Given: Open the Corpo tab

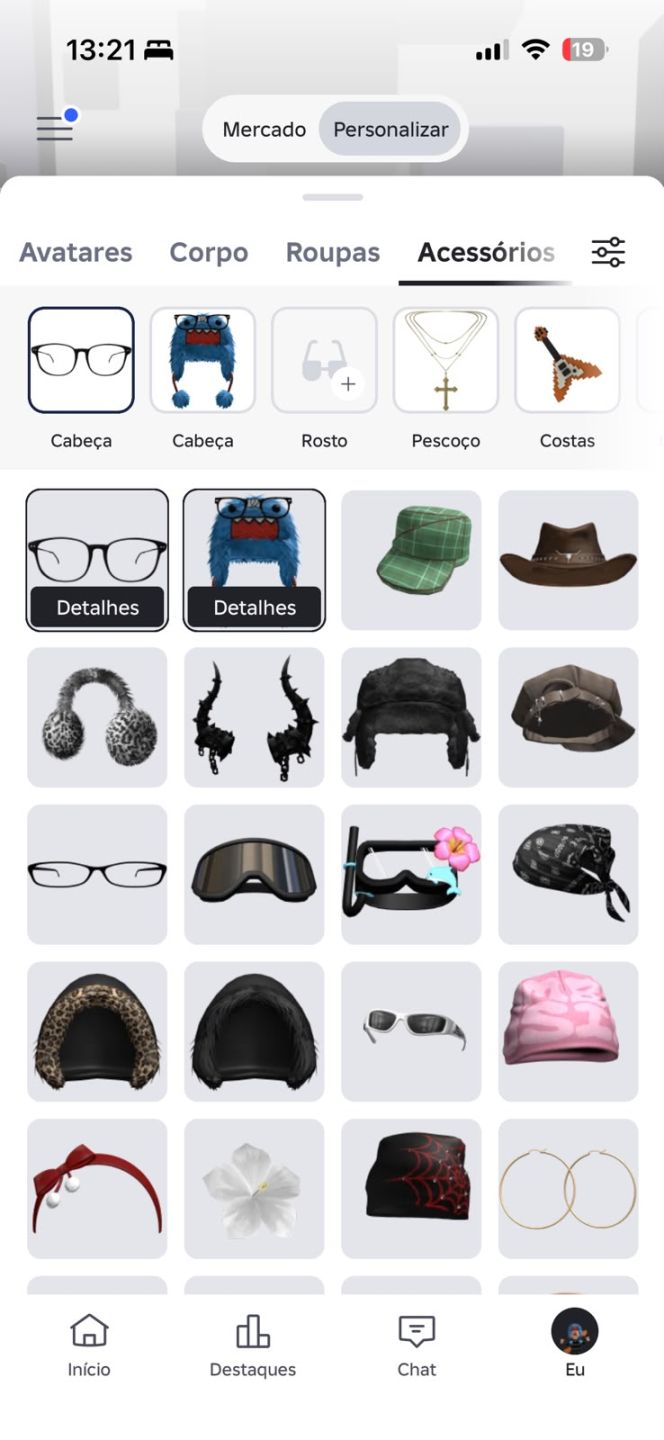Looking at the screenshot, I should (x=209, y=253).
